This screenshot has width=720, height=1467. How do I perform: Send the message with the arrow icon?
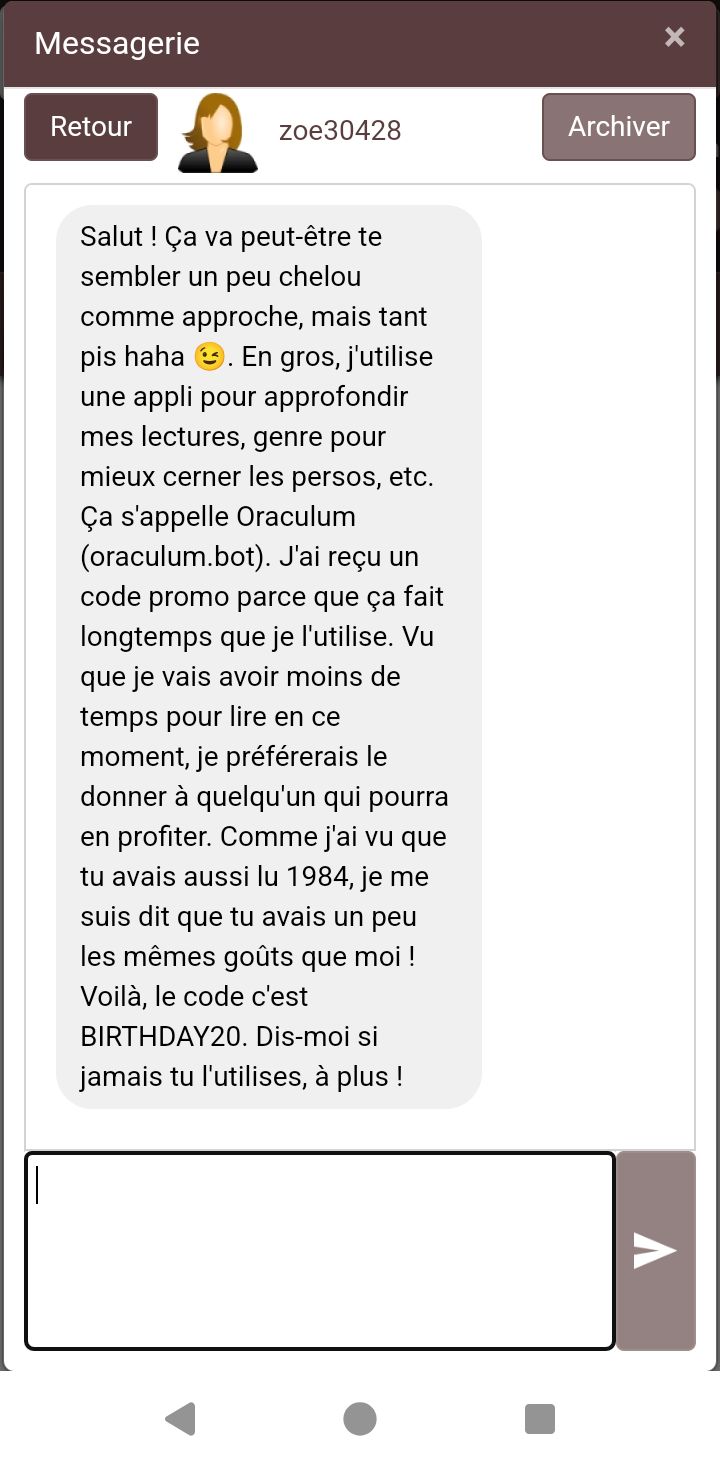(656, 1251)
